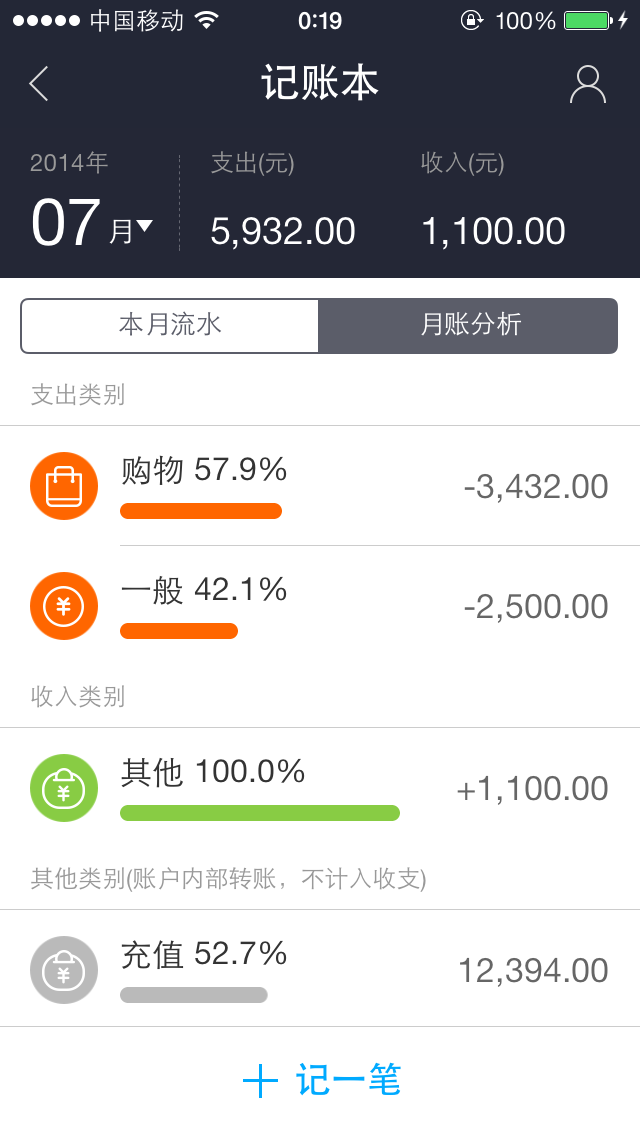The width and height of the screenshot is (640, 1136).
Task: Open the 充值 52.7% transfer category
Action: pos(320,969)
